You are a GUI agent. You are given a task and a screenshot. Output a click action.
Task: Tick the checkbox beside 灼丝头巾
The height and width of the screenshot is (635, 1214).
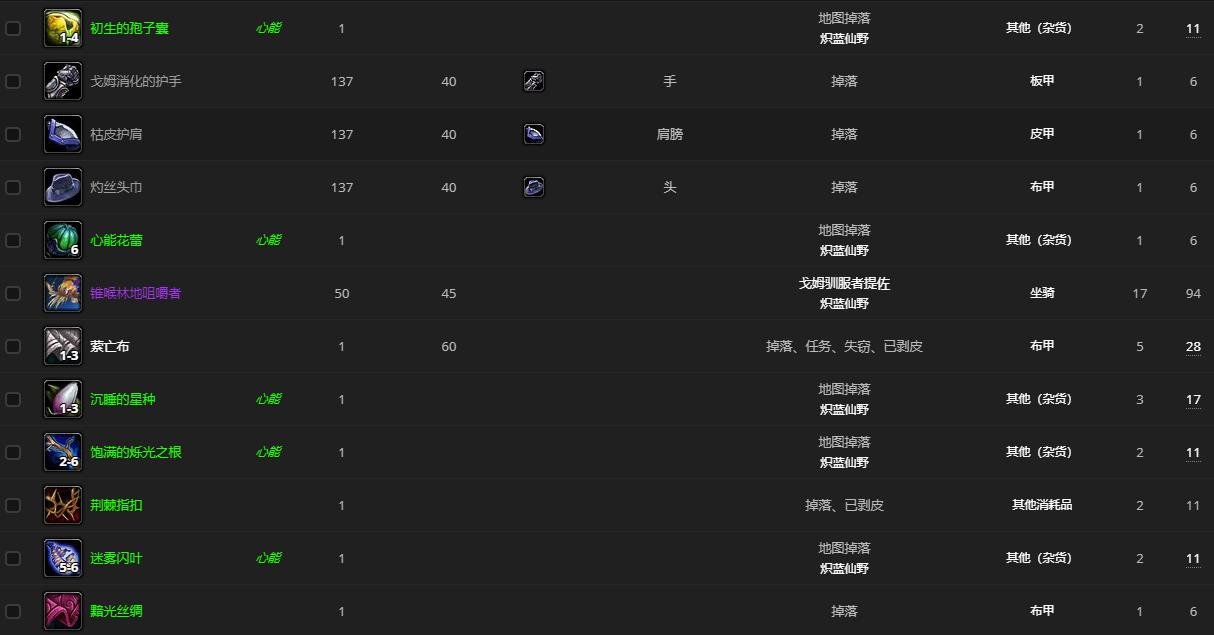point(13,187)
